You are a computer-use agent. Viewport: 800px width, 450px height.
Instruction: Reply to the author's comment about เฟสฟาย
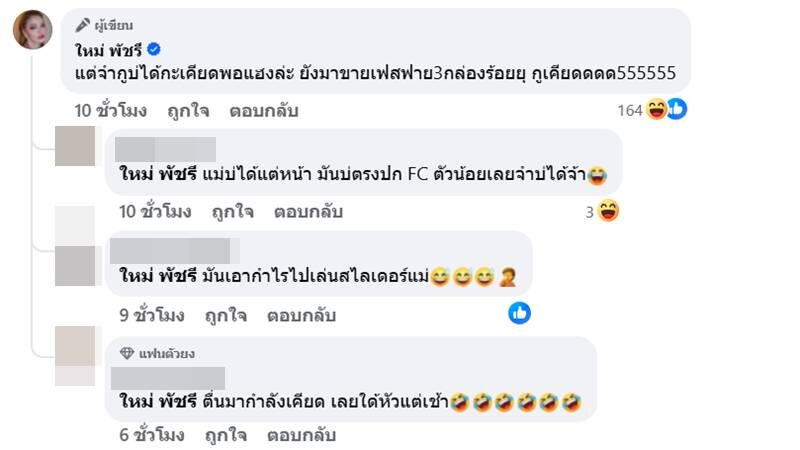(x=264, y=110)
